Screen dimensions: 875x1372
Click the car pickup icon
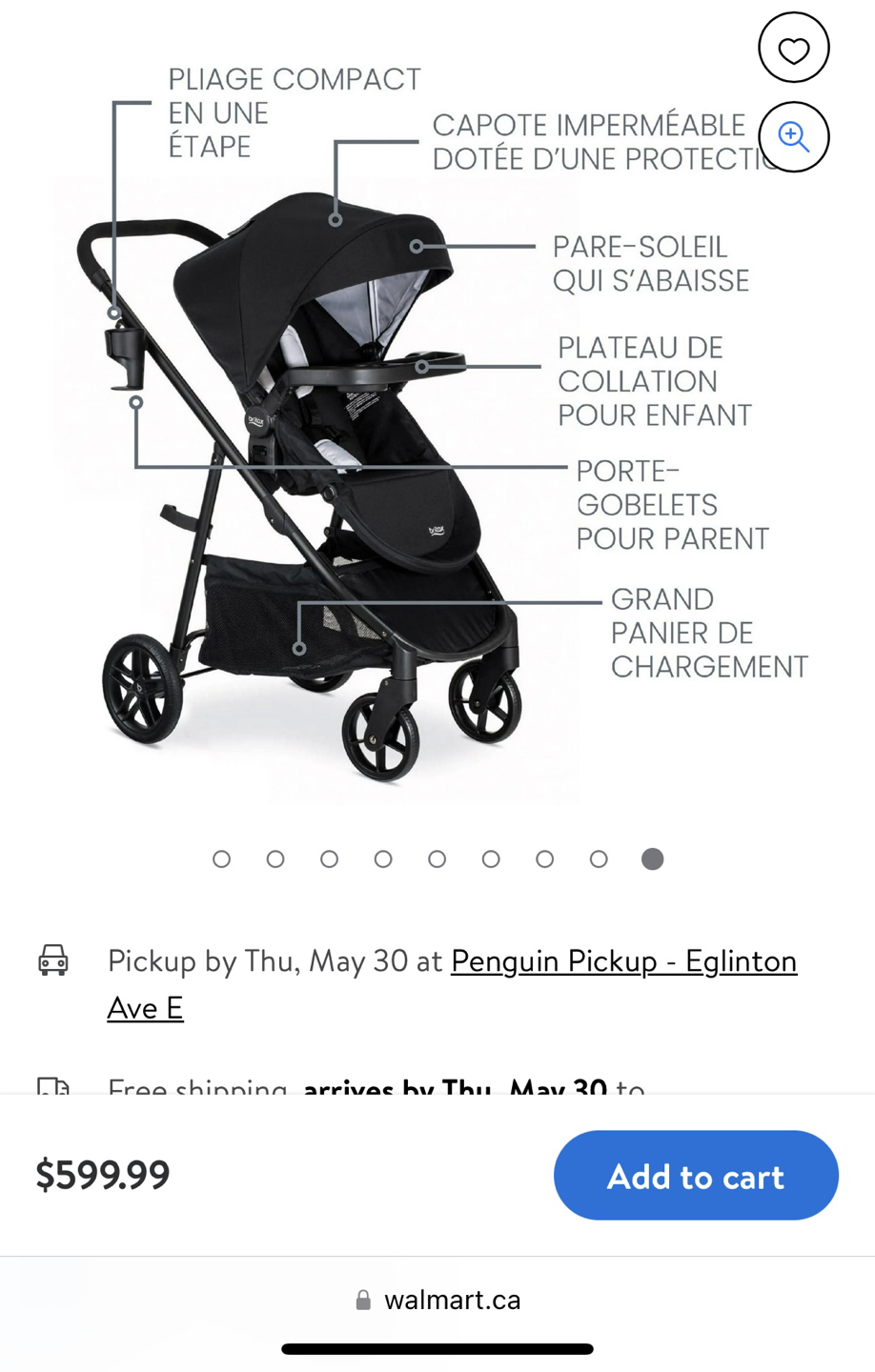pos(54,961)
